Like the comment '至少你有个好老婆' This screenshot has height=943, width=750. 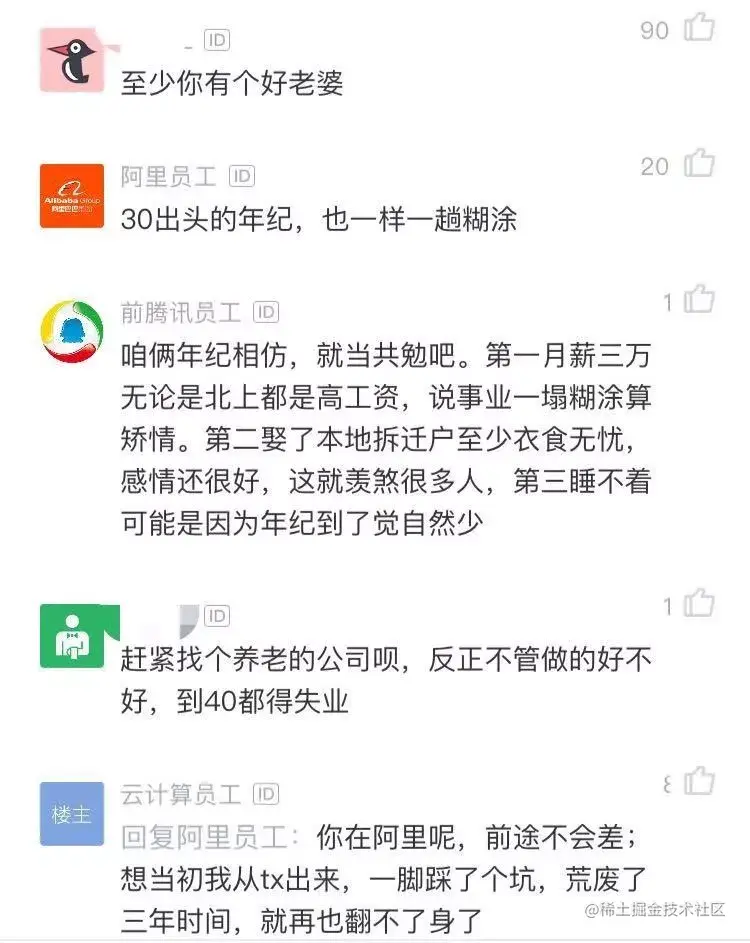pos(699,28)
